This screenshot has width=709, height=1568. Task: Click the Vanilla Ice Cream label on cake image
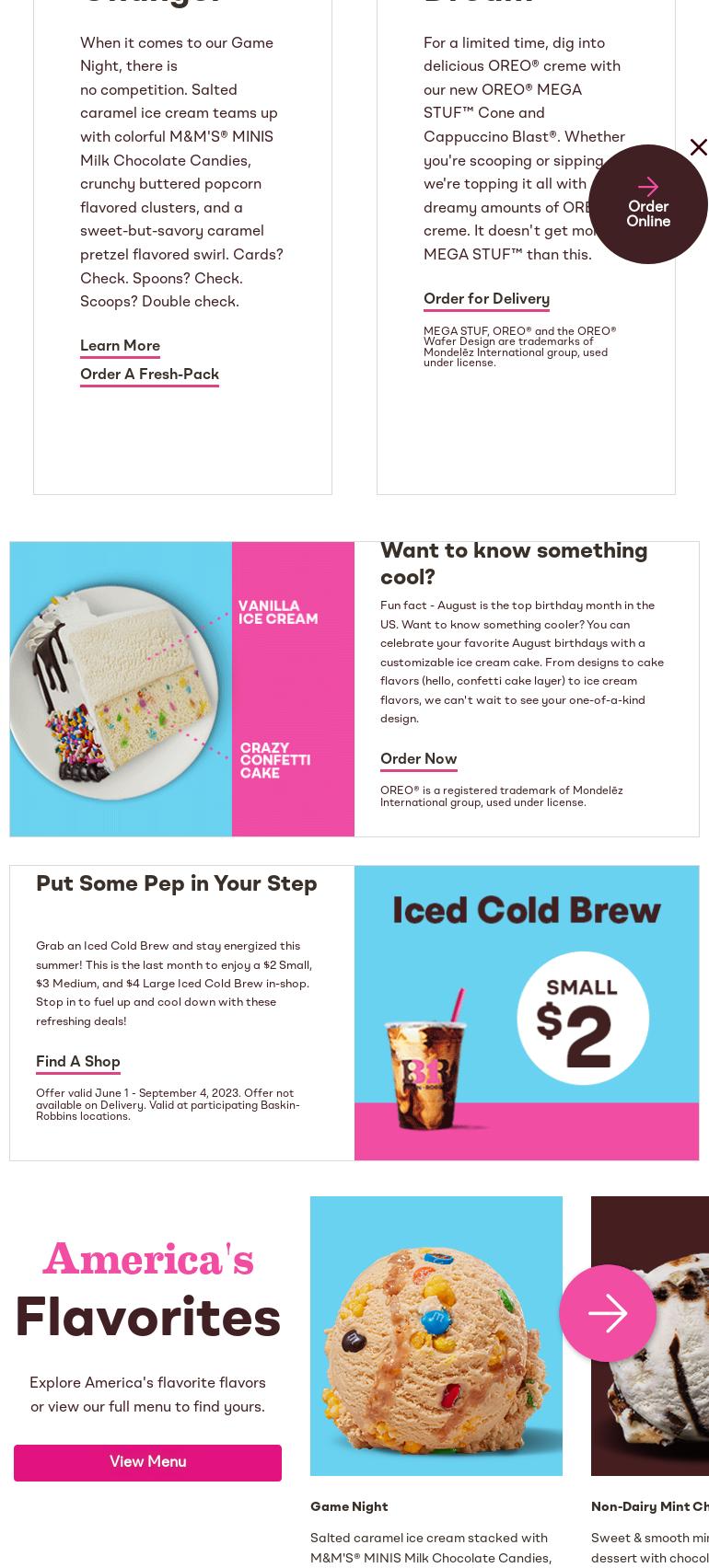click(x=278, y=612)
